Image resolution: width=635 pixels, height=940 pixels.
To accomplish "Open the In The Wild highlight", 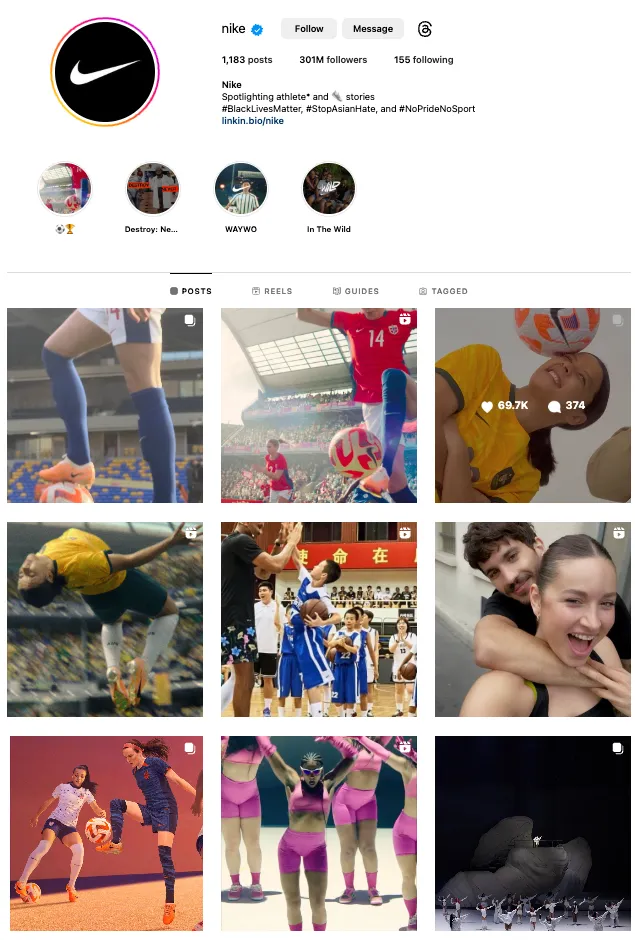I will coord(329,189).
